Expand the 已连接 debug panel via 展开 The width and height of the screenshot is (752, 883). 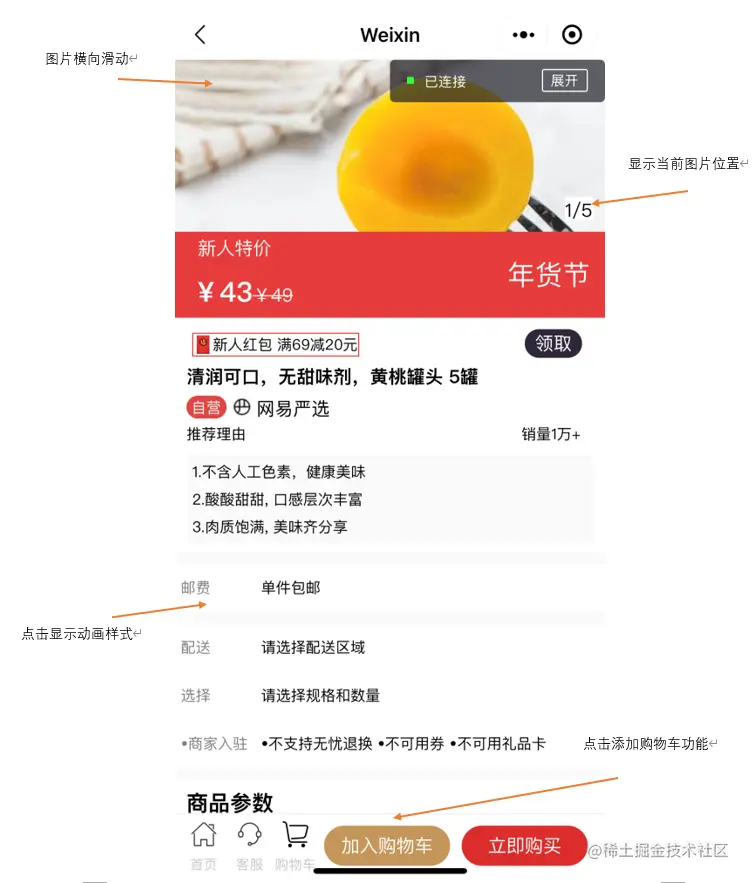564,81
